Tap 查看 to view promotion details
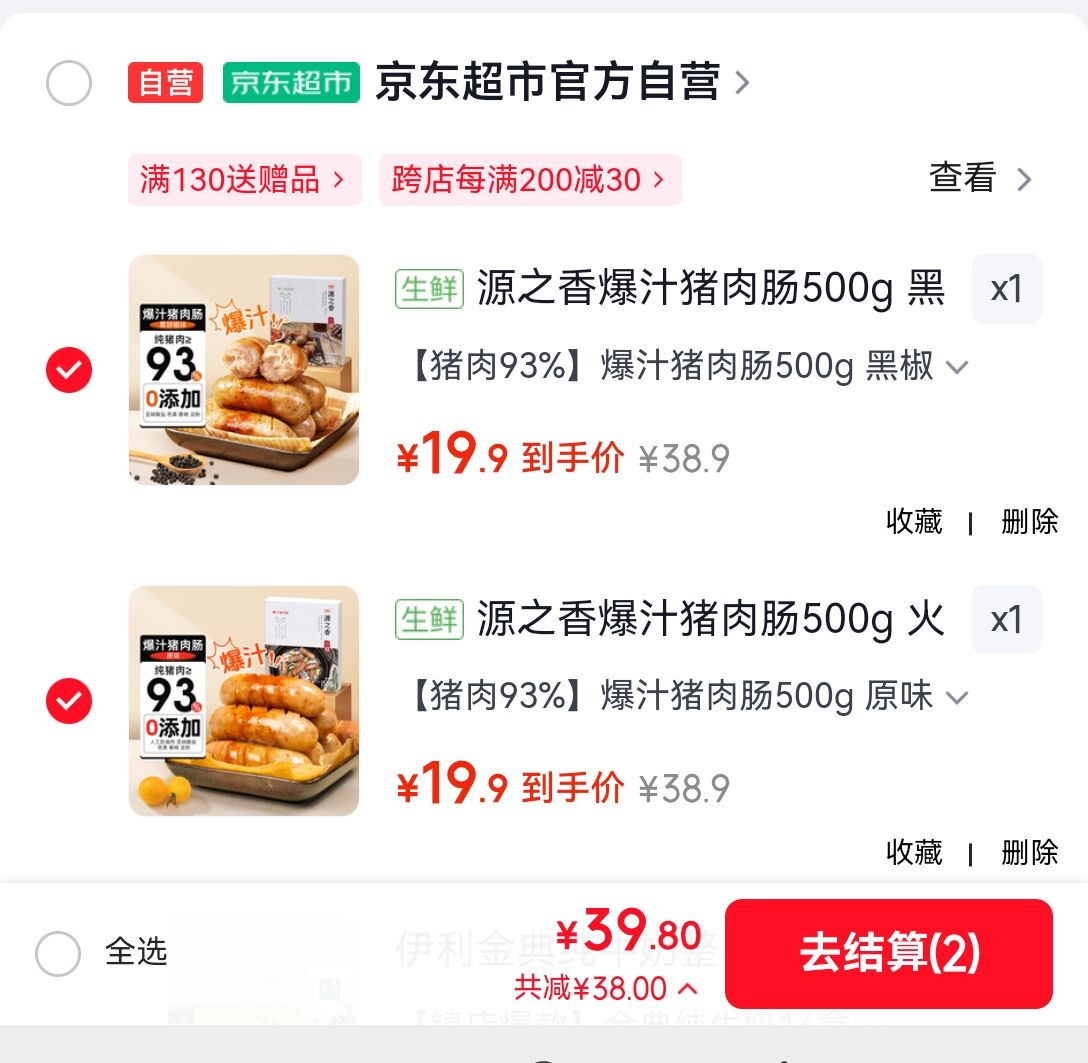The image size is (1088, 1063). point(980,179)
